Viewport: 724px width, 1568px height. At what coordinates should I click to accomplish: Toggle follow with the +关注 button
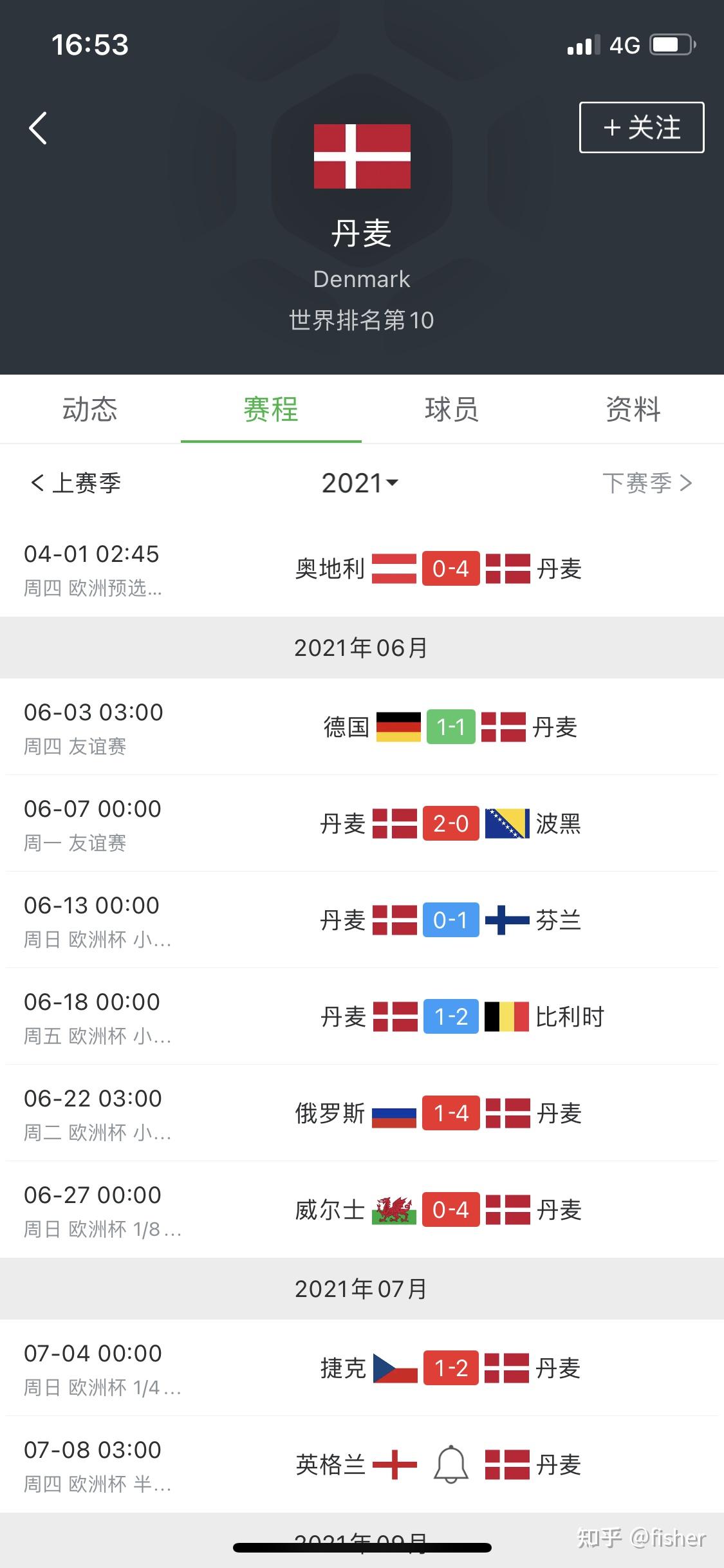click(641, 127)
